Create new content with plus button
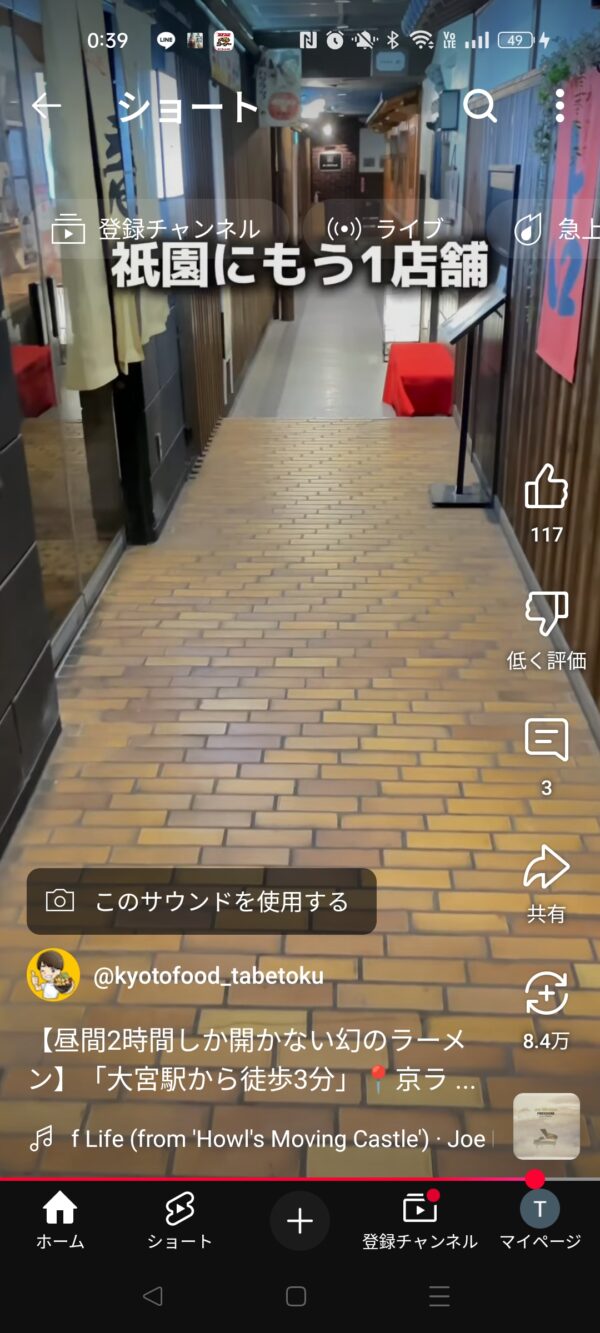This screenshot has height=1333, width=600. [x=299, y=1221]
